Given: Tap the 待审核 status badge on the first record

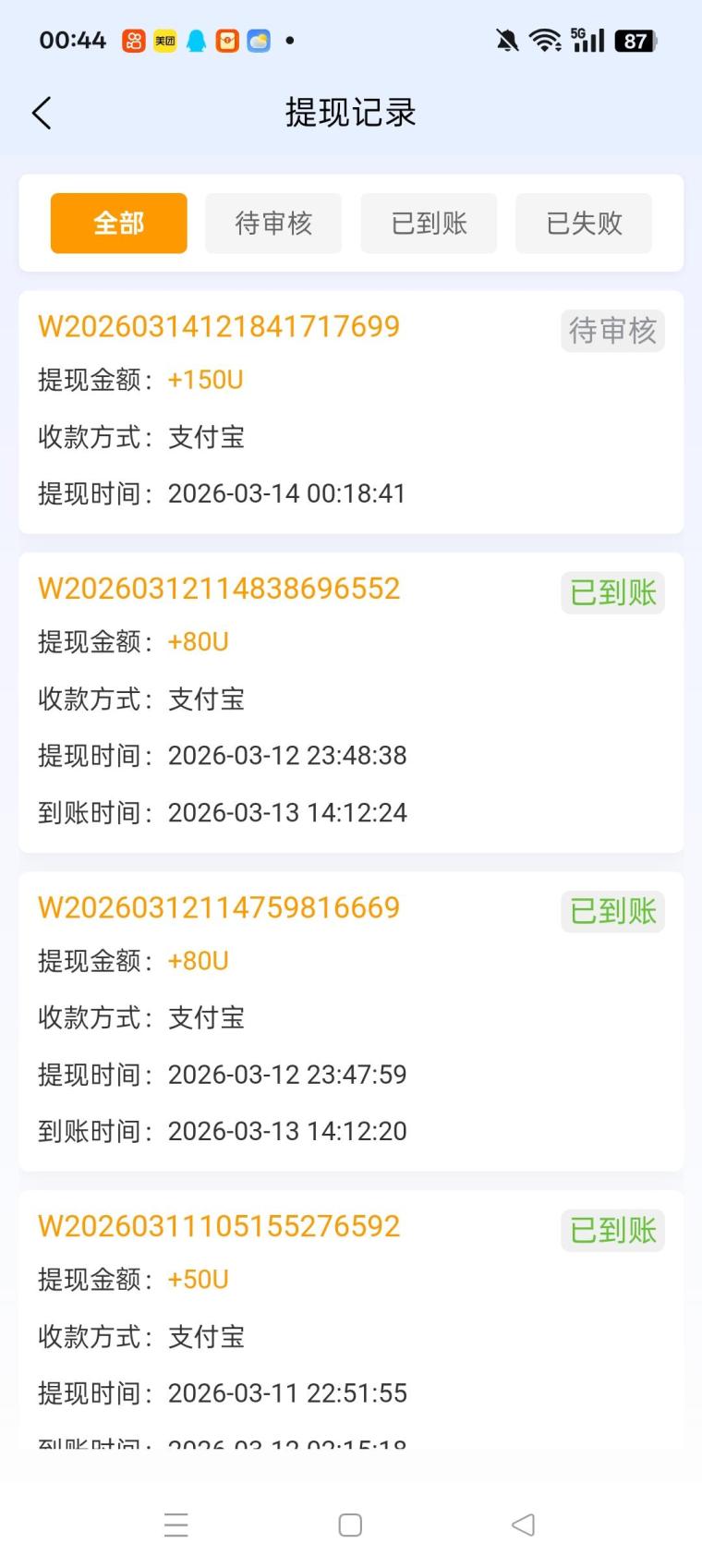Looking at the screenshot, I should (612, 331).
